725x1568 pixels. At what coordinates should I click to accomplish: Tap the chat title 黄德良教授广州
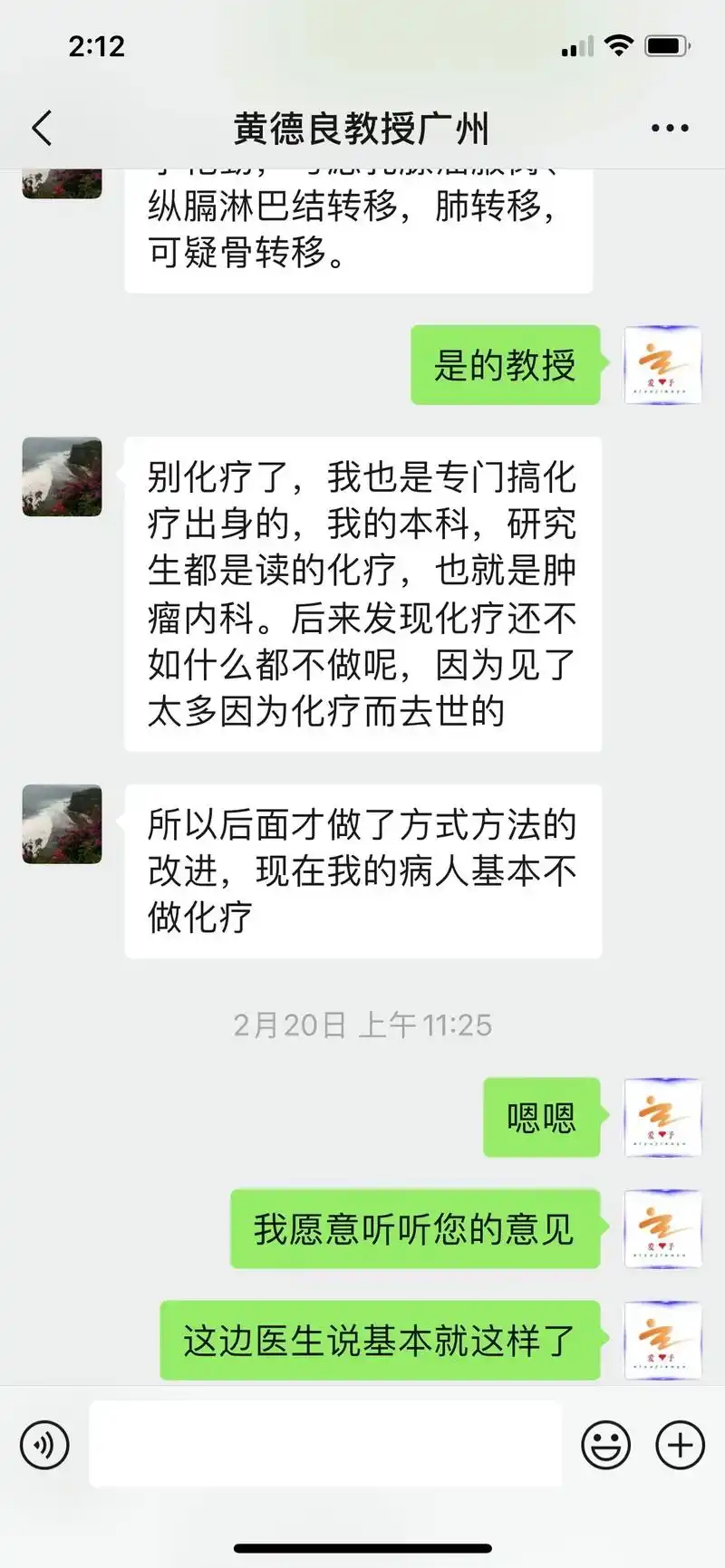(x=361, y=128)
